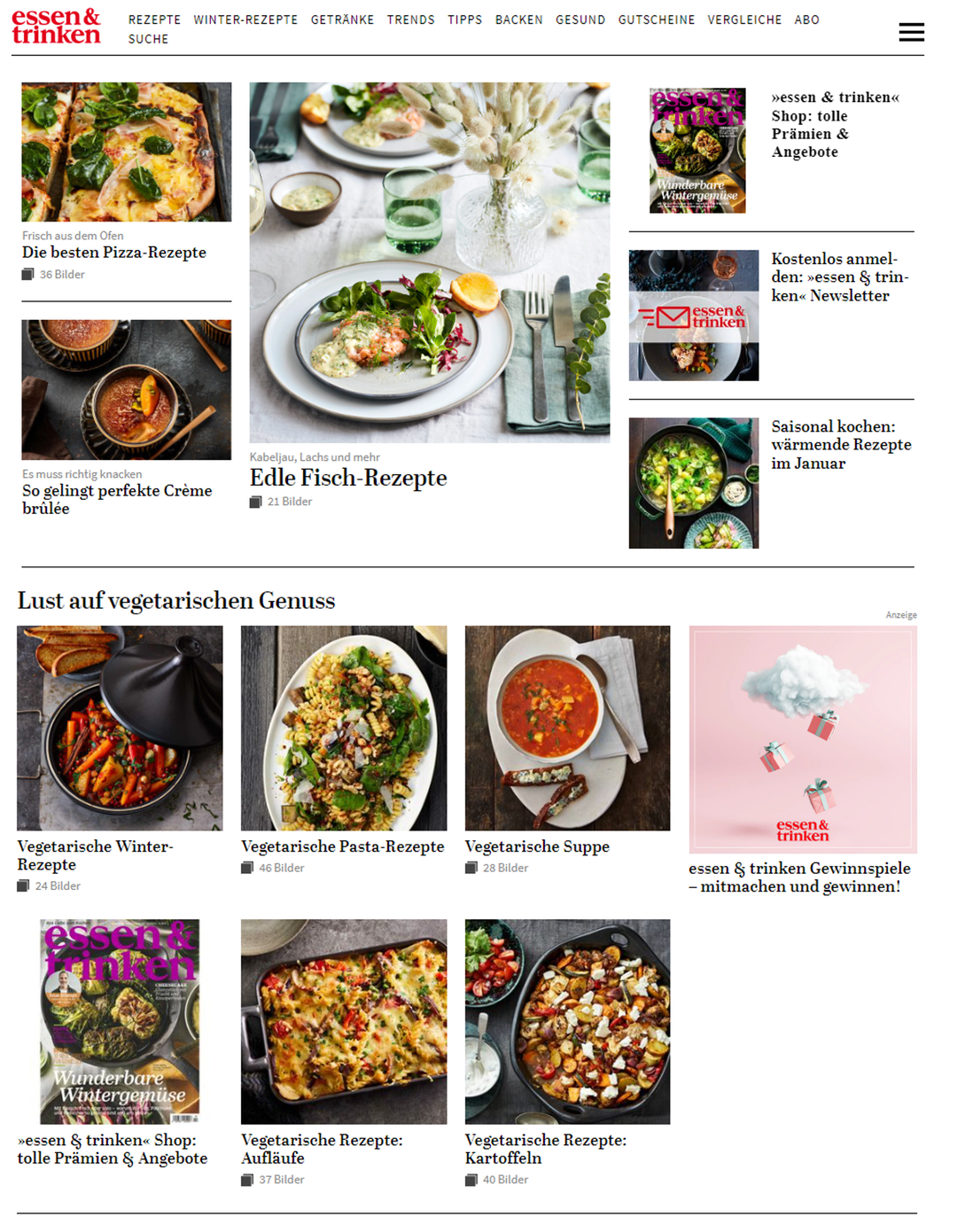Image resolution: width=957 pixels, height=1232 pixels.
Task: Open the Winter-Rezepte section
Action: (245, 19)
